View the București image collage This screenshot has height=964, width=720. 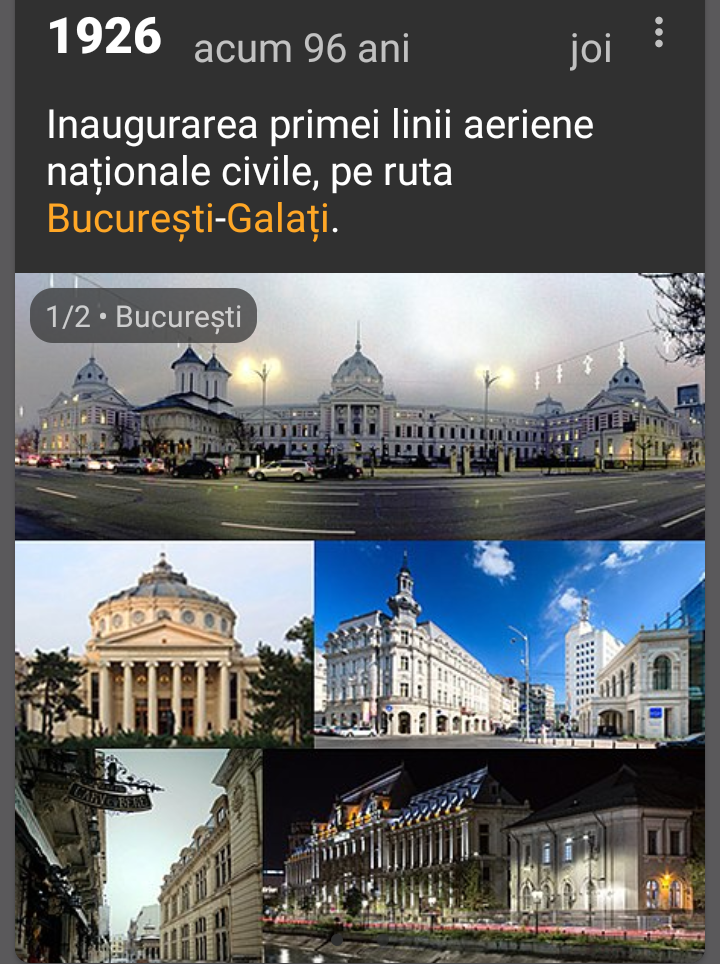coord(360,620)
